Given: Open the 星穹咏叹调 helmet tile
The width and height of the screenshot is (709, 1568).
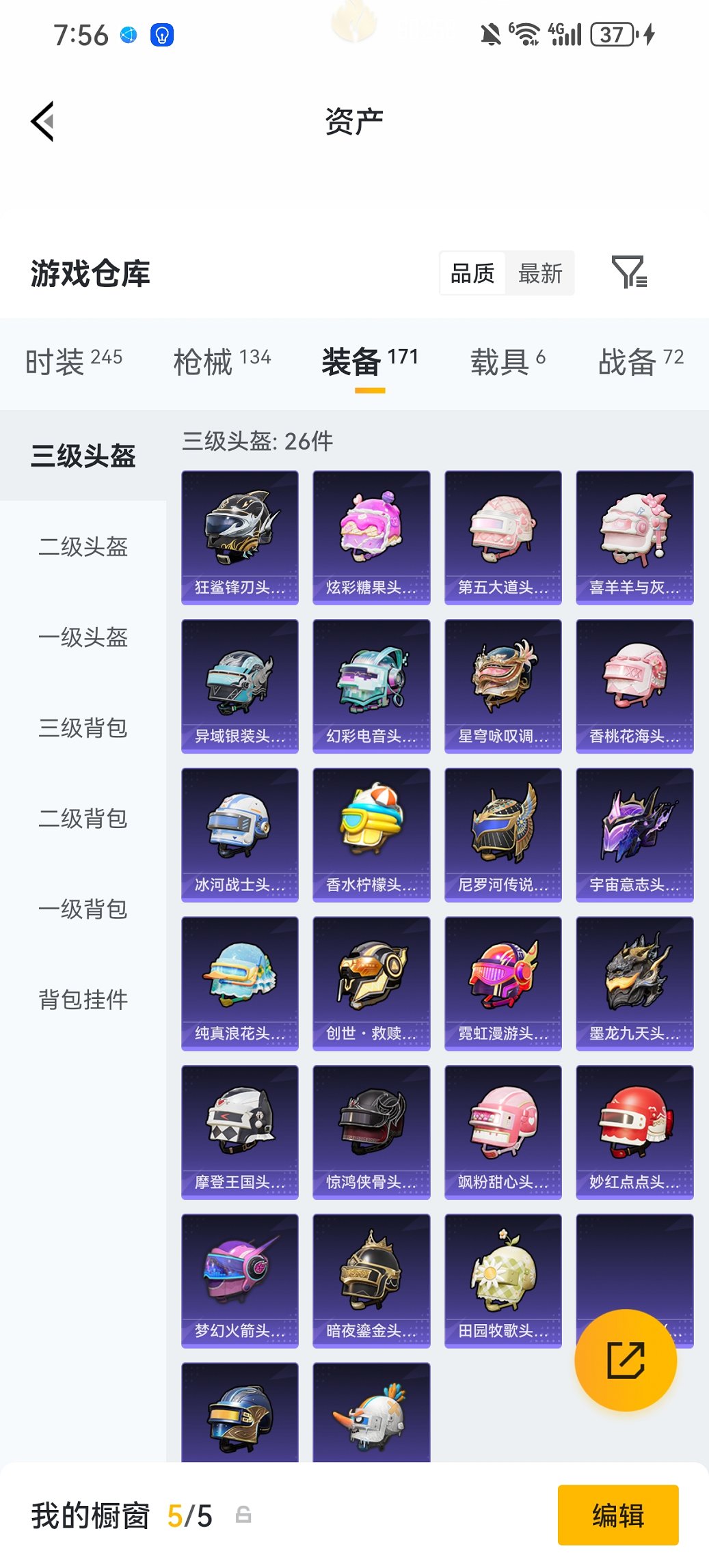Looking at the screenshot, I should pyautogui.click(x=503, y=686).
